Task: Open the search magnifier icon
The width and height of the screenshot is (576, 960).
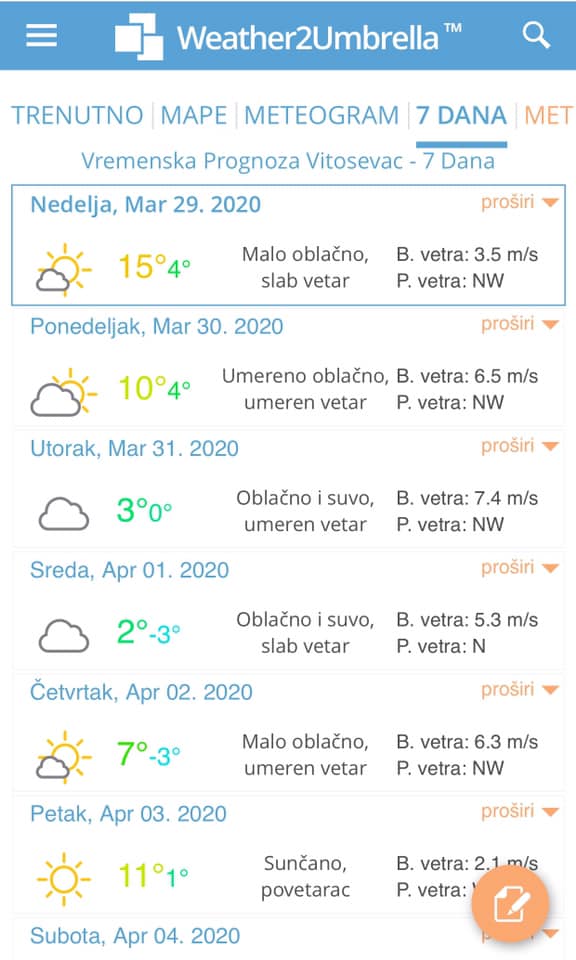Action: 536,35
